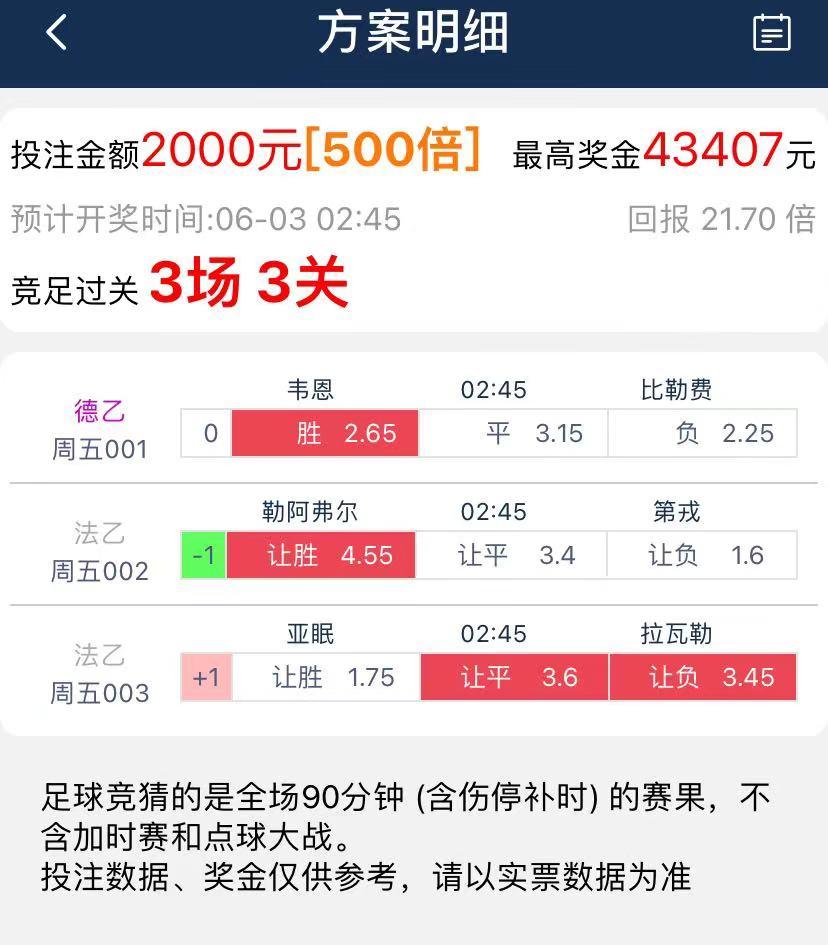
Task: Click the 3场 3关 pass mode text
Action: pyautogui.click(x=250, y=282)
